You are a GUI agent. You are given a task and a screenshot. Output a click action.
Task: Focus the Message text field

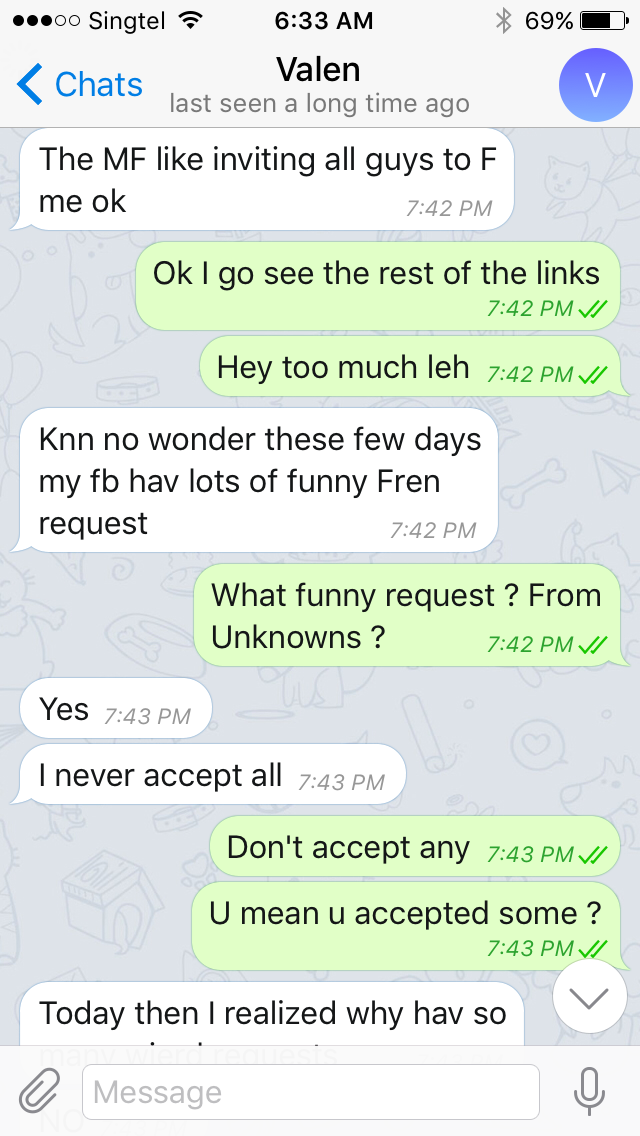pyautogui.click(x=311, y=1091)
